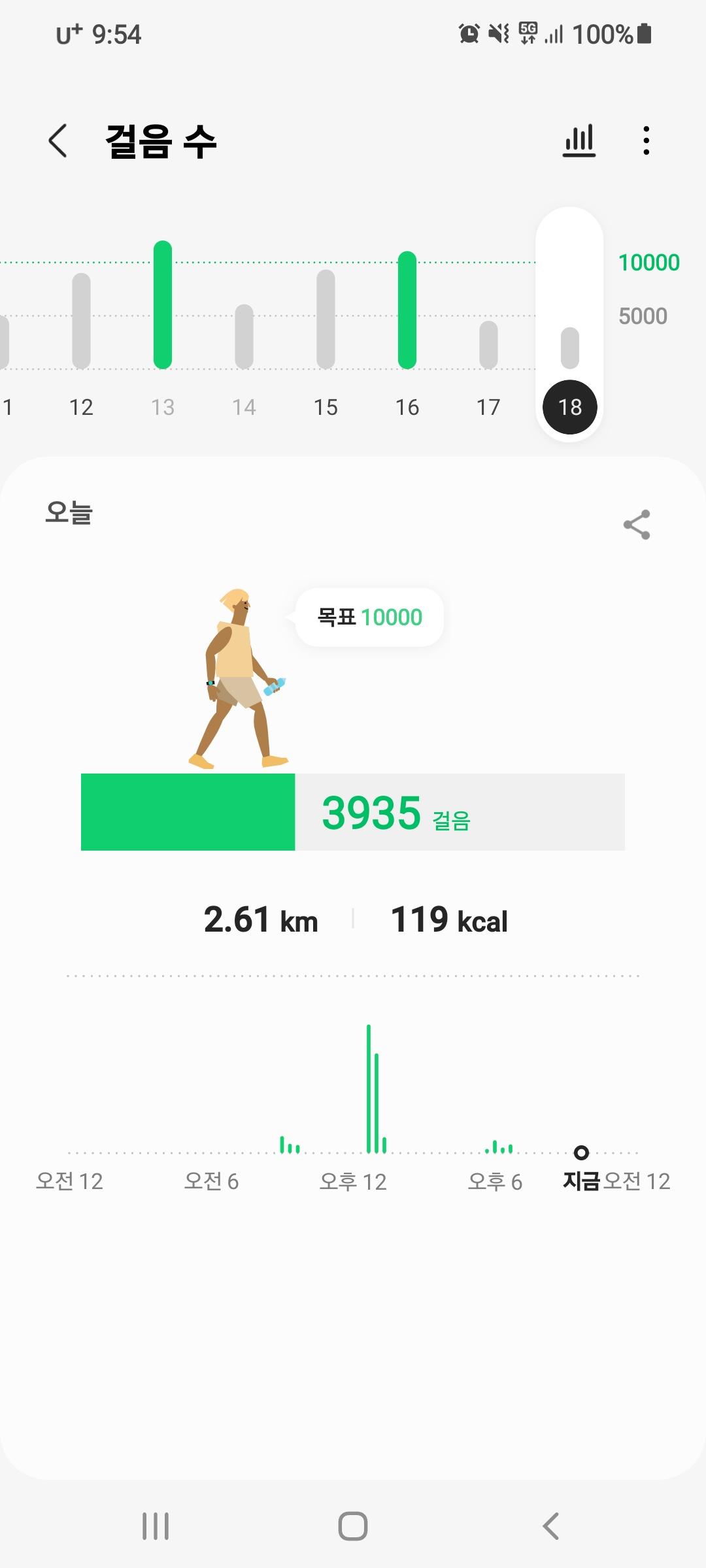This screenshot has height=1568, width=706.
Task: Go back from the 걸음 수 screen
Action: [x=58, y=140]
